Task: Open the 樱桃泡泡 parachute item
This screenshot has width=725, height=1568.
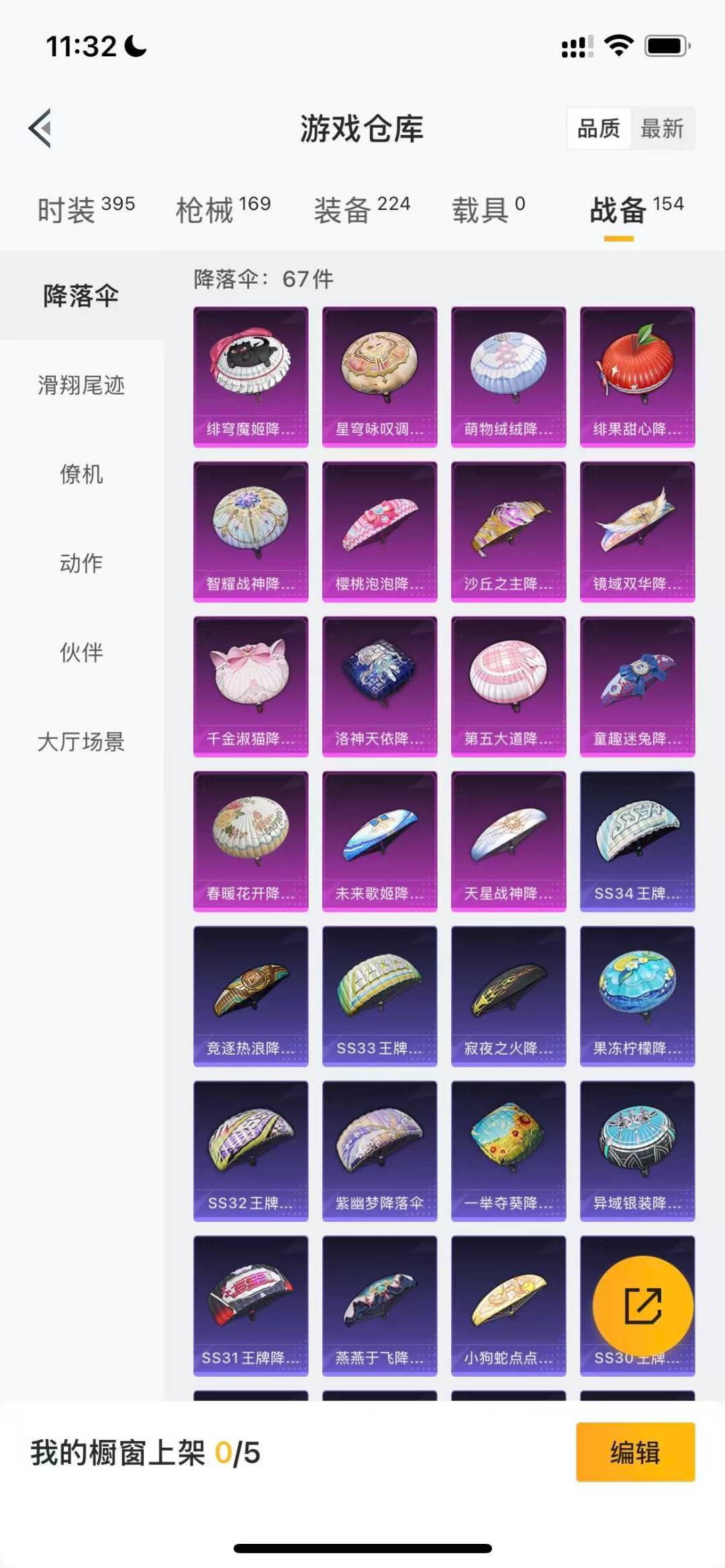Action: click(x=379, y=531)
